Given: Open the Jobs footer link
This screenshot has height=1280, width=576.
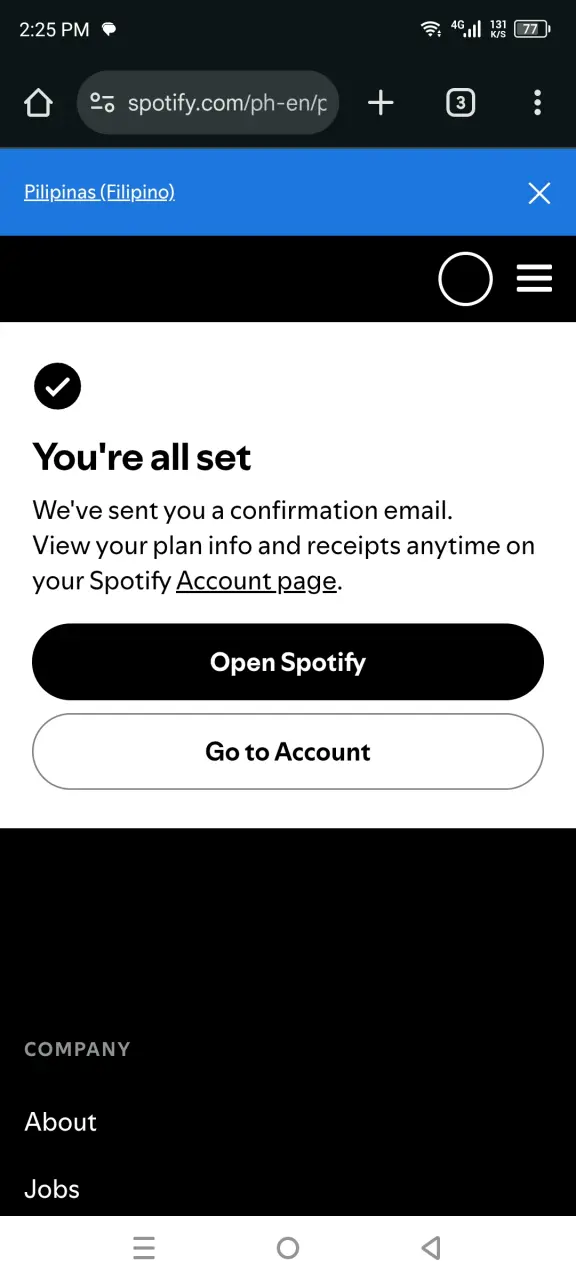Looking at the screenshot, I should 52,1189.
